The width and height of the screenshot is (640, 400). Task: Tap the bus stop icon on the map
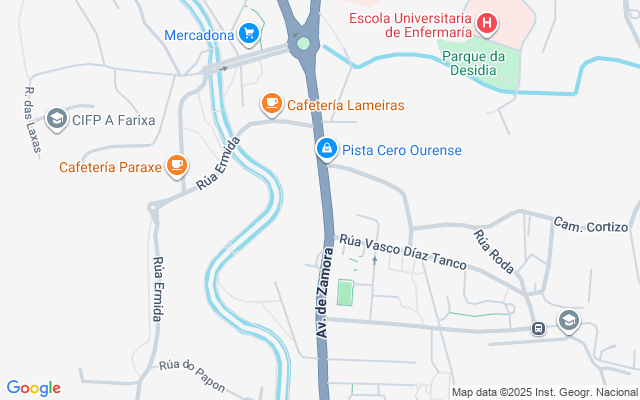coord(539,328)
